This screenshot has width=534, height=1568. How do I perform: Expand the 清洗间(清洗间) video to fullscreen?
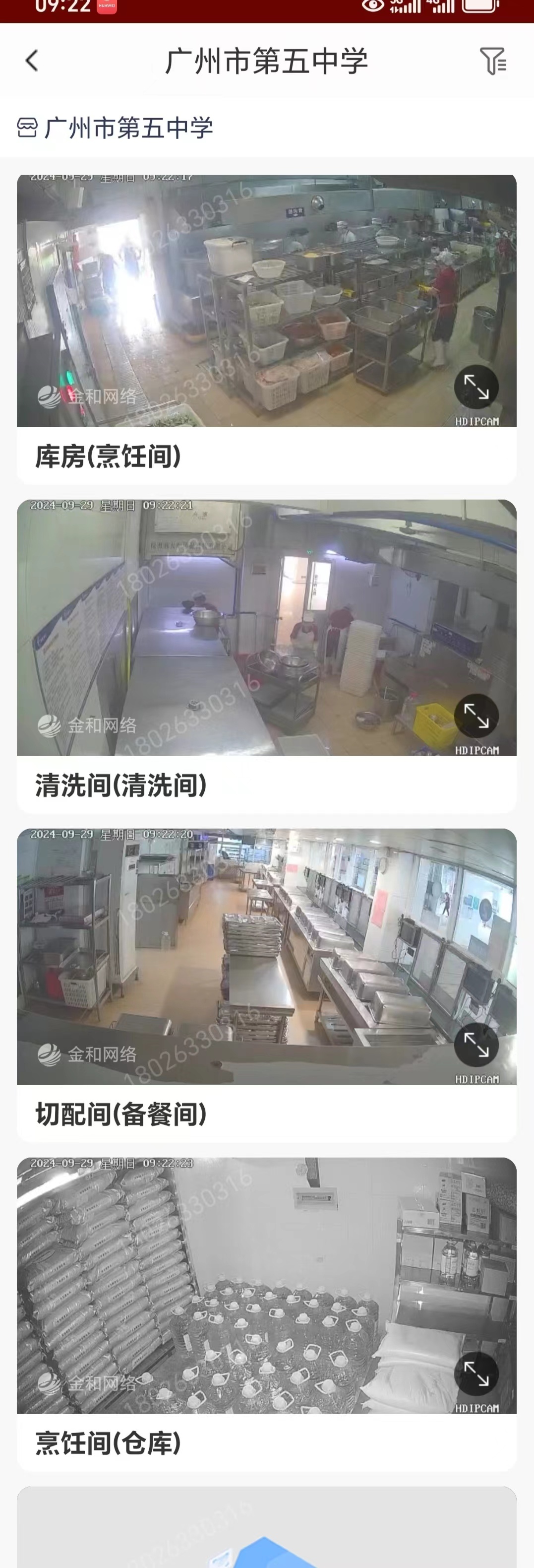[x=476, y=716]
